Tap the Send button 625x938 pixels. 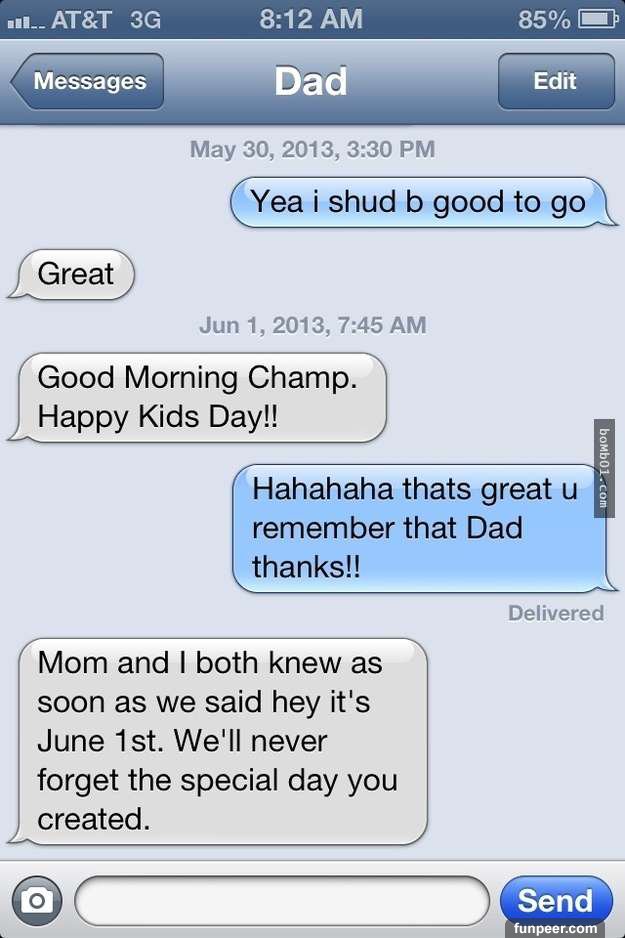click(x=555, y=898)
